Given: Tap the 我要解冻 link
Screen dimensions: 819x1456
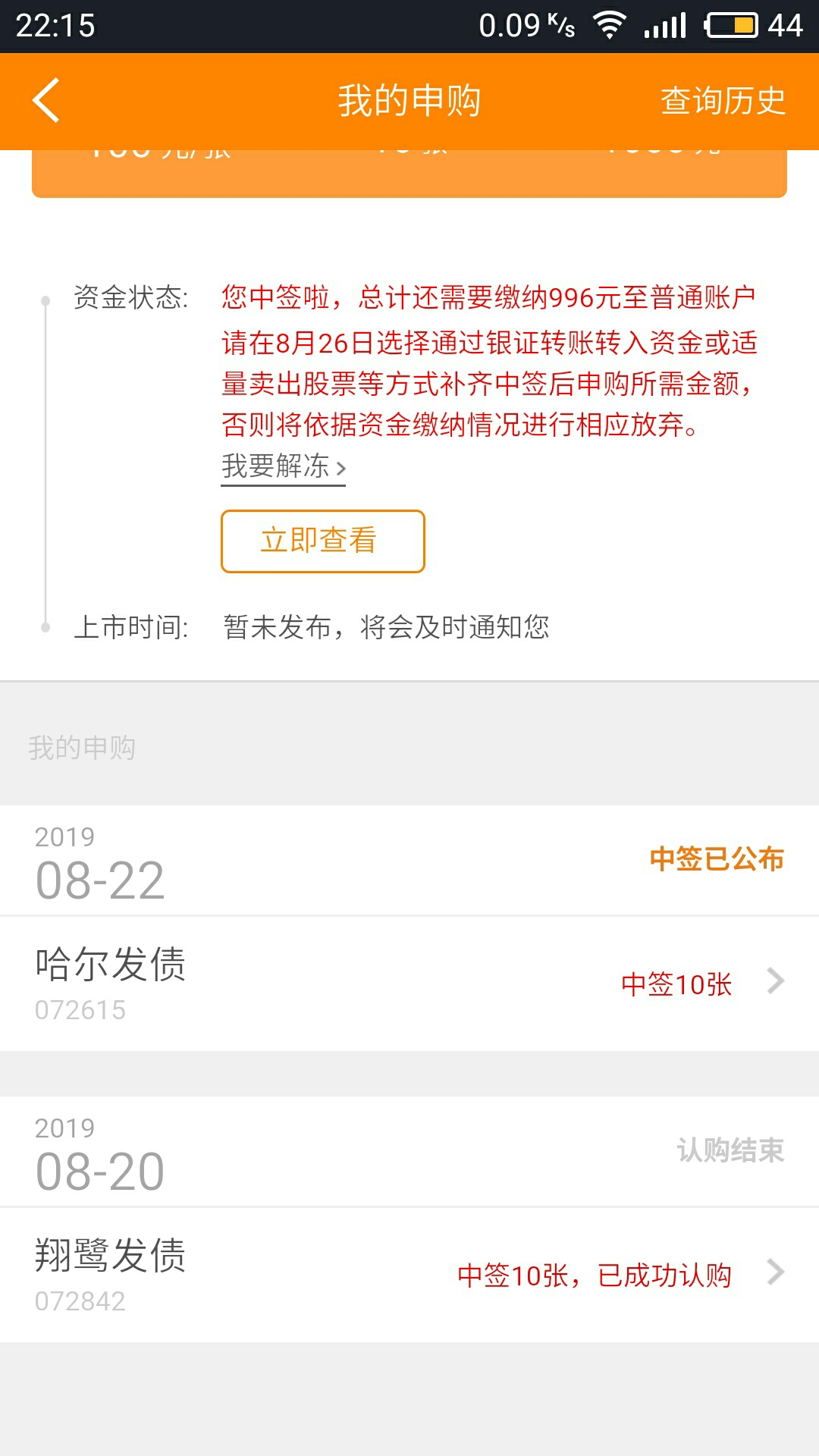Looking at the screenshot, I should tap(284, 466).
